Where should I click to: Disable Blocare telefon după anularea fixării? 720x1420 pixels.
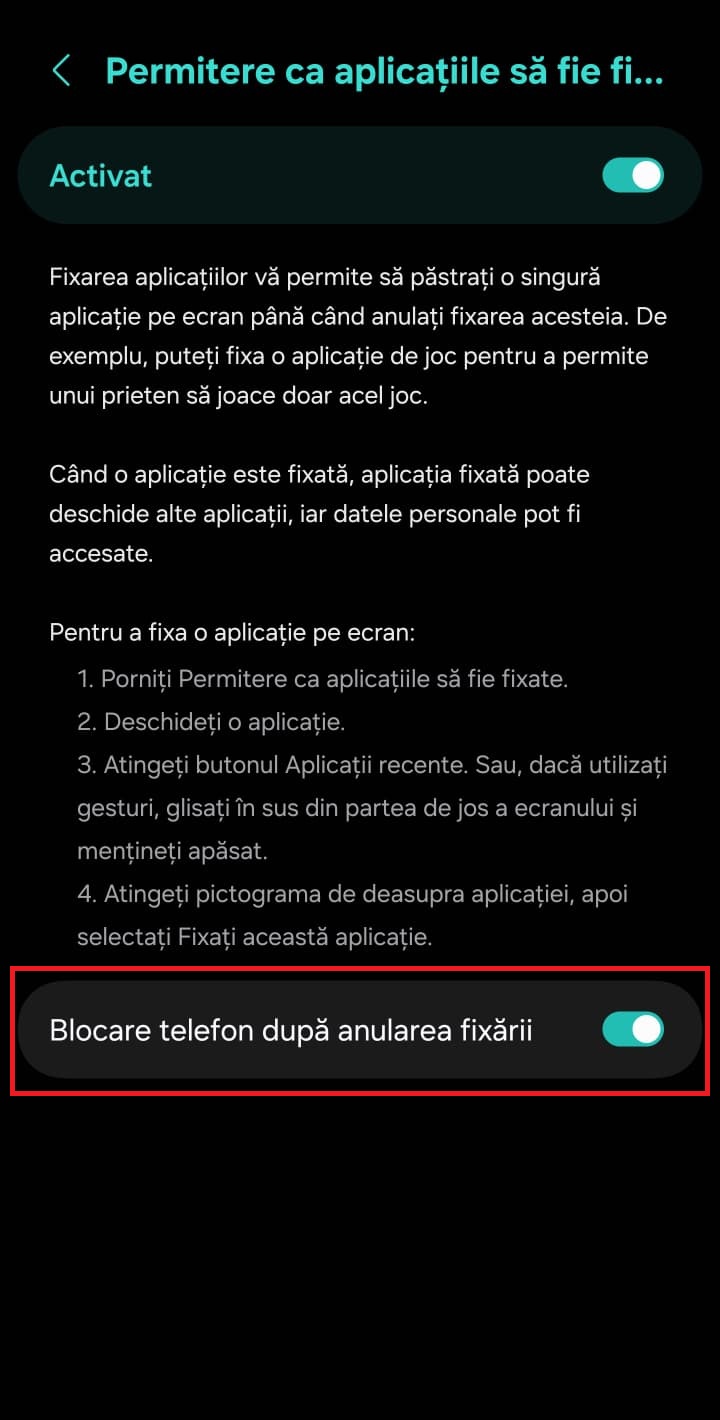[x=632, y=1029]
